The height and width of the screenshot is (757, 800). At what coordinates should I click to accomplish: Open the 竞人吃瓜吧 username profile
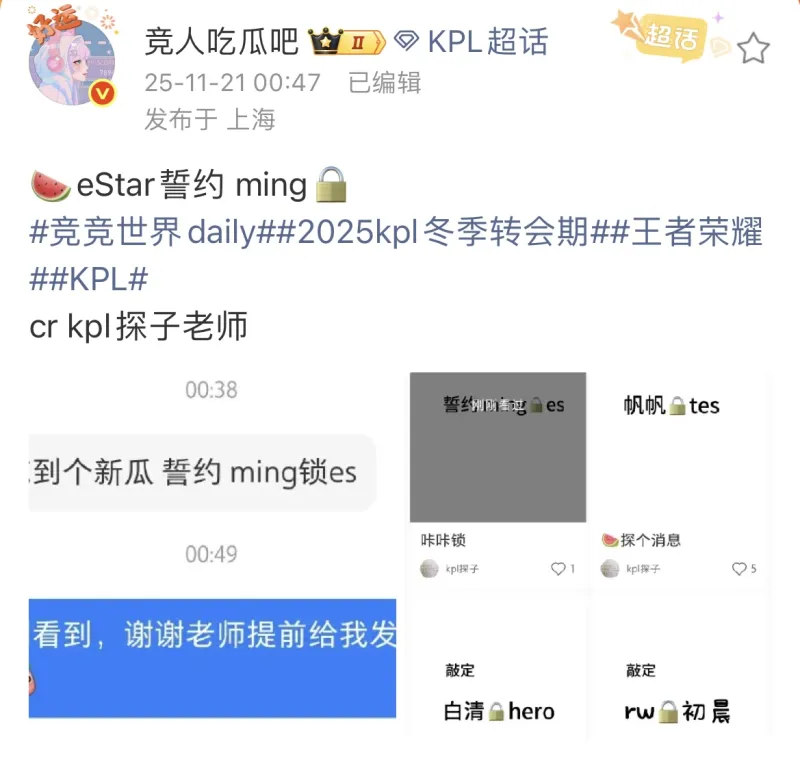pyautogui.click(x=222, y=41)
